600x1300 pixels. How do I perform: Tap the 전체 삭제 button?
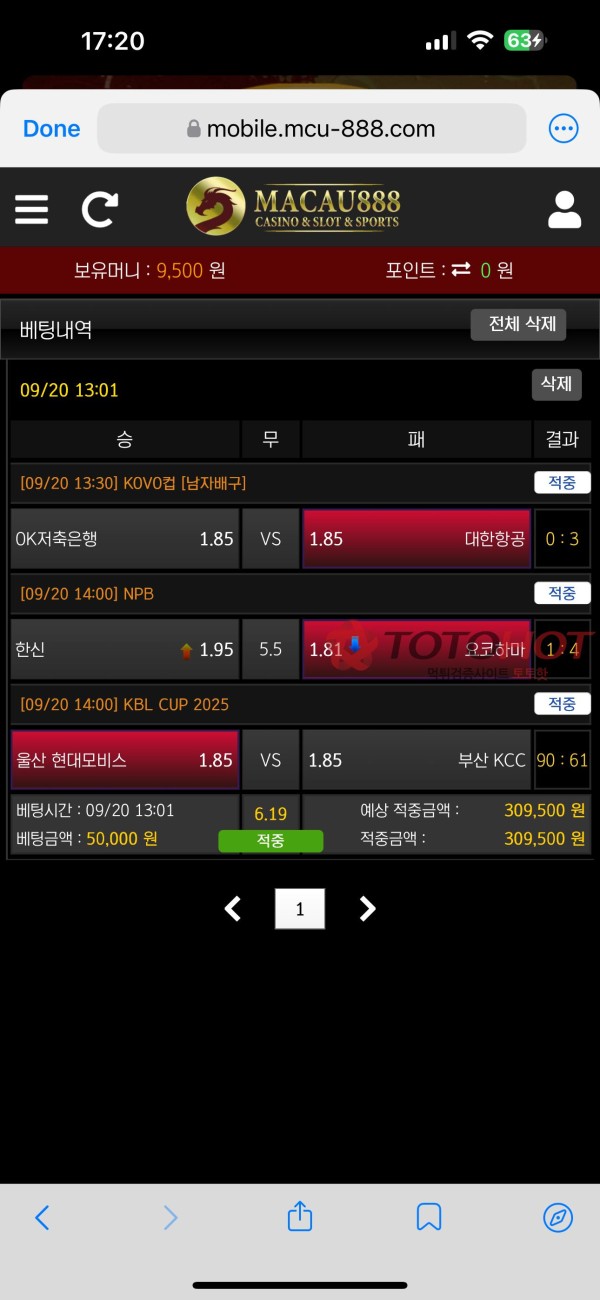click(519, 325)
